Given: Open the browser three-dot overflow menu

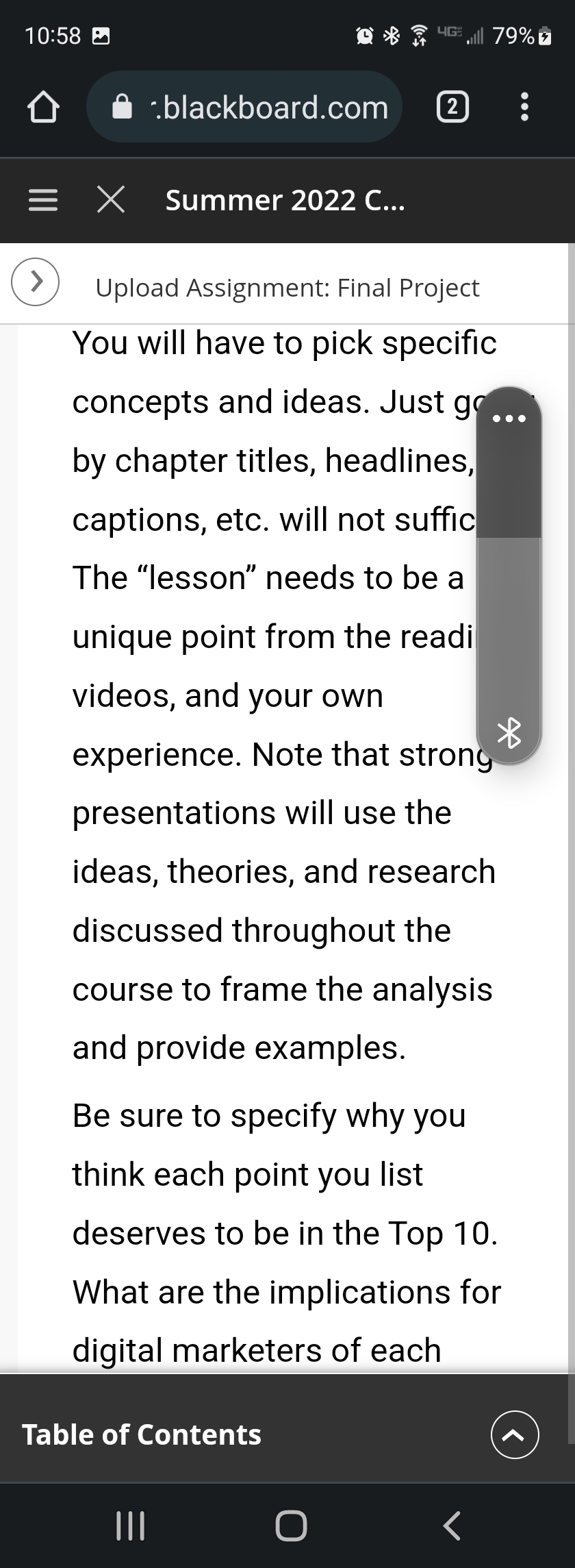Looking at the screenshot, I should pyautogui.click(x=524, y=106).
